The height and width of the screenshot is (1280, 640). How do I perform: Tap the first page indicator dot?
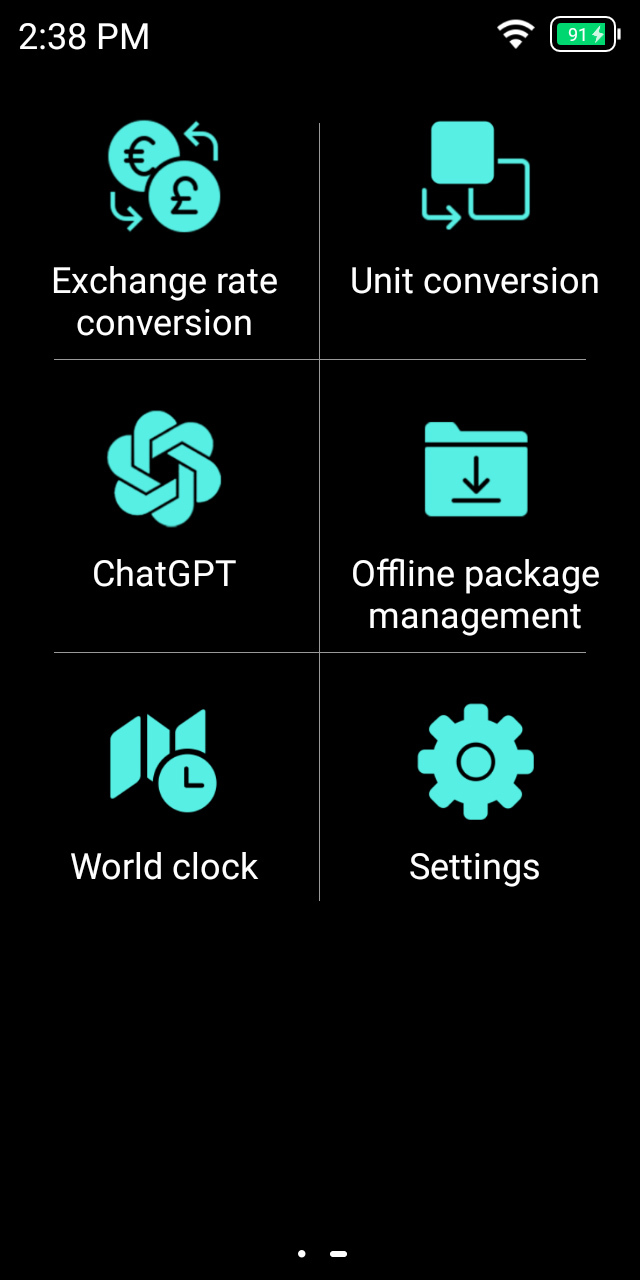302,1253
